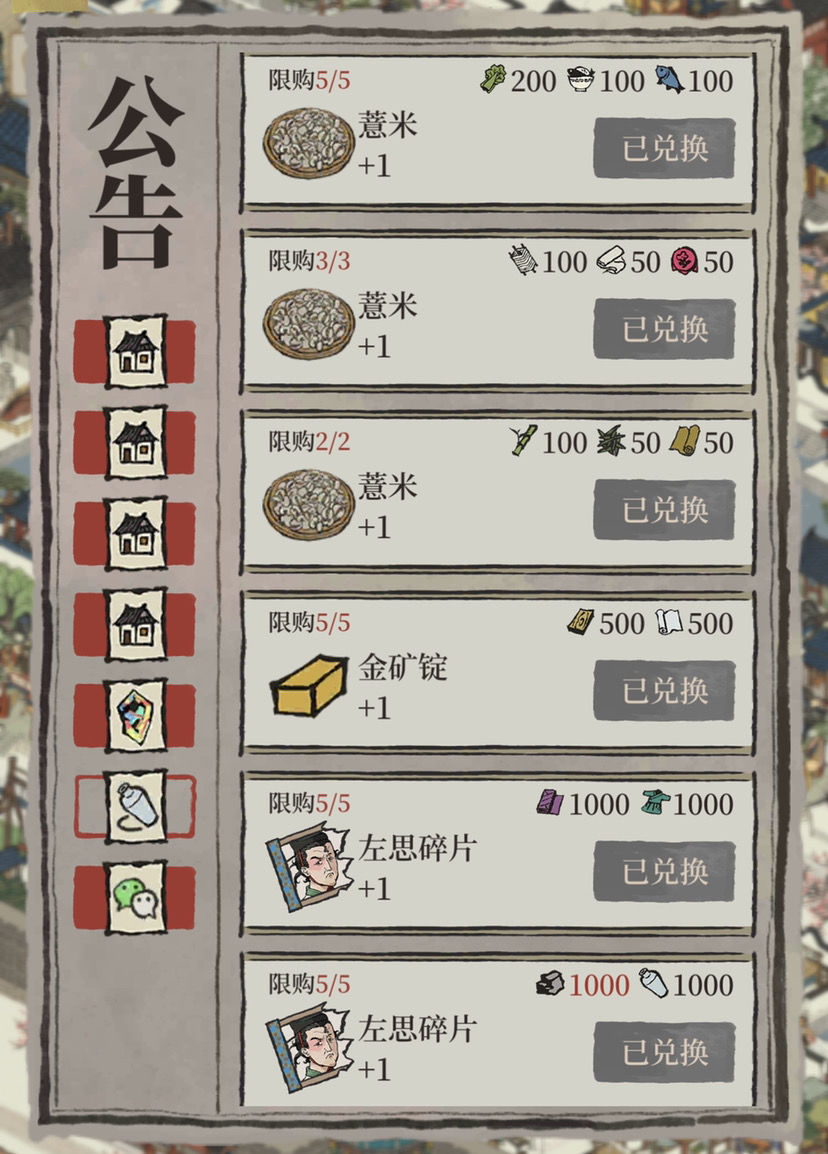Switch to the colorful gem tab
The width and height of the screenshot is (828, 1154).
[x=135, y=716]
